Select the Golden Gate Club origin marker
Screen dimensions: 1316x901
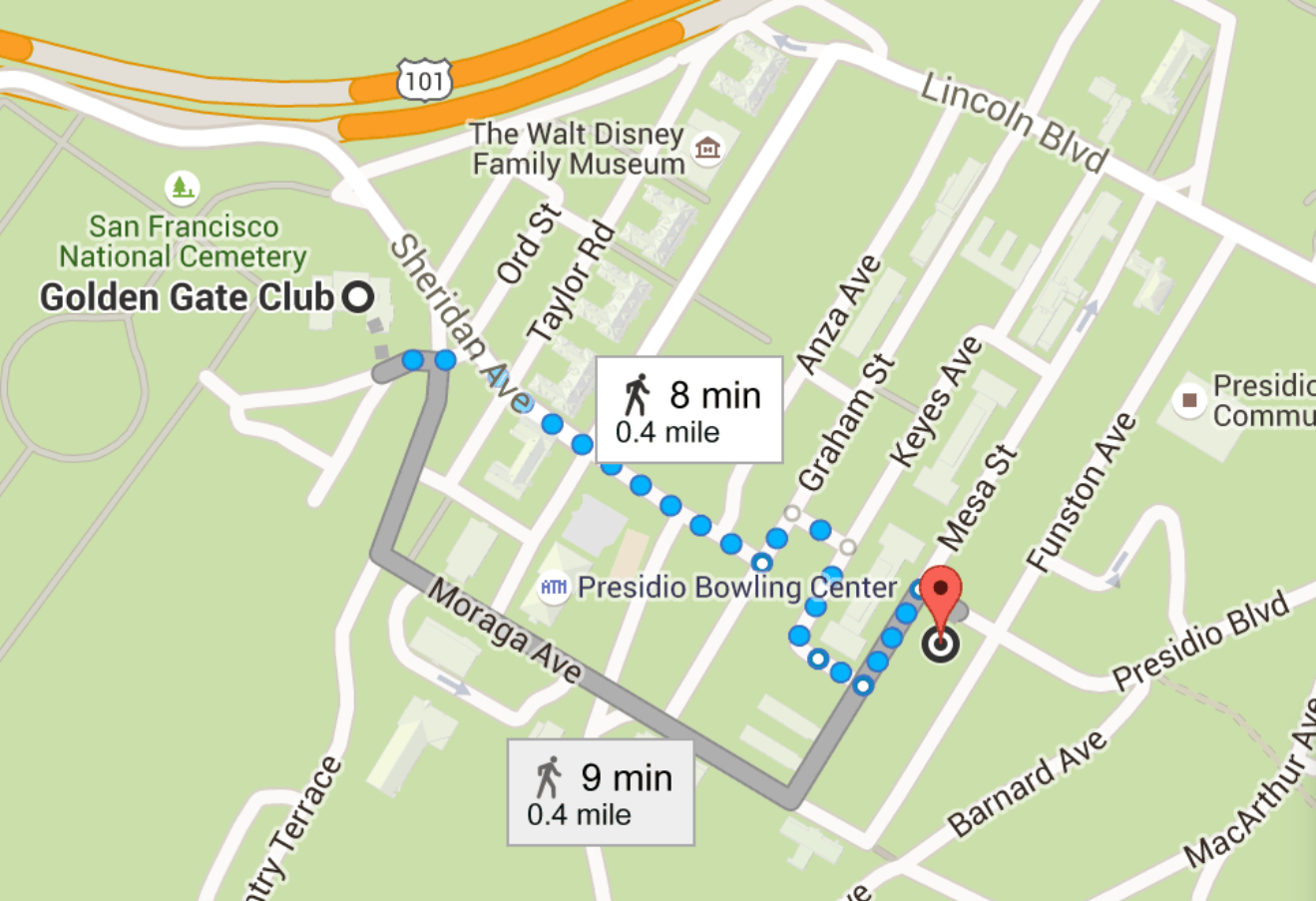(358, 297)
